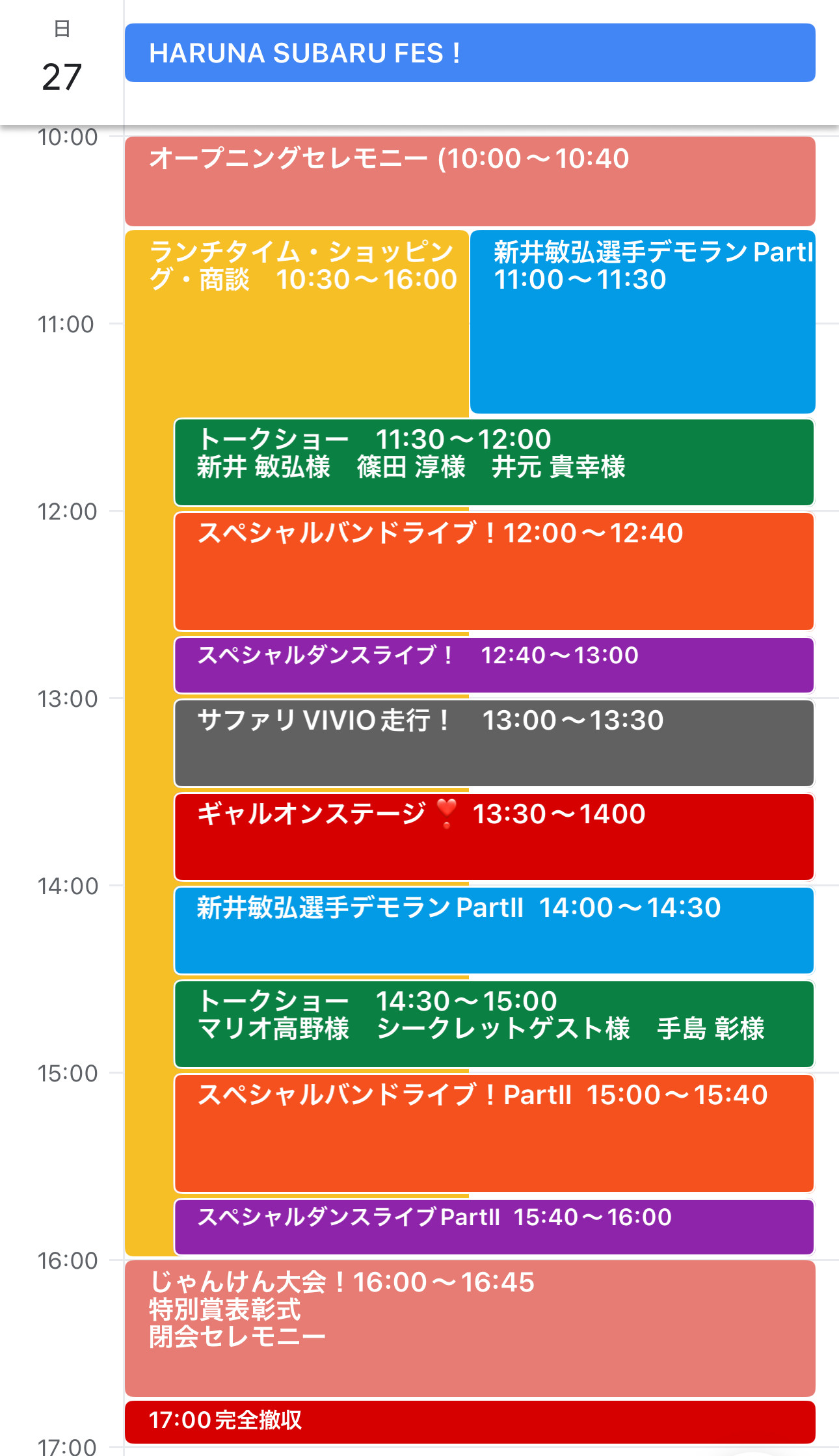Open 新井敏弘選手デモラン PartII 14:00 event
The height and width of the screenshot is (1456, 839).
pos(494,931)
